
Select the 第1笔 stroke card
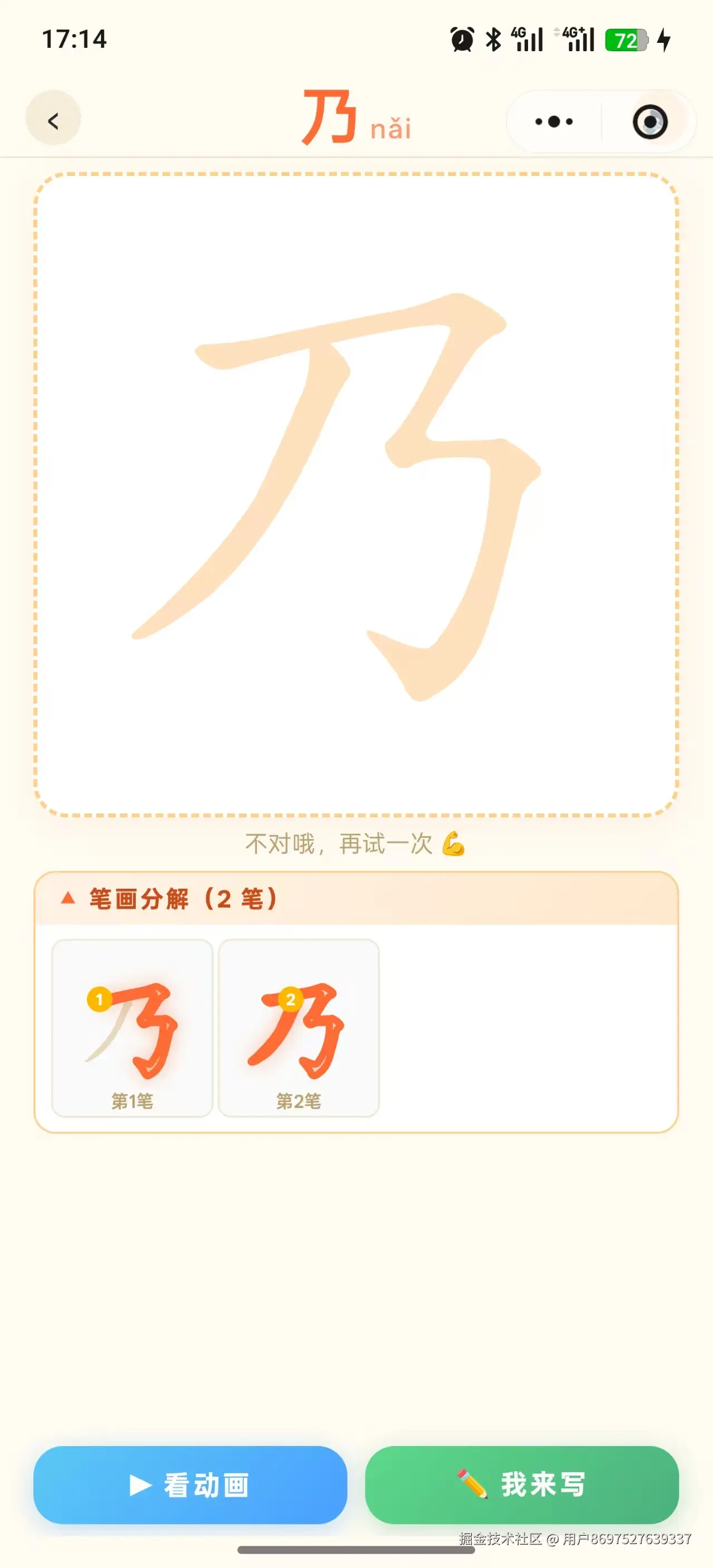coord(132,1027)
